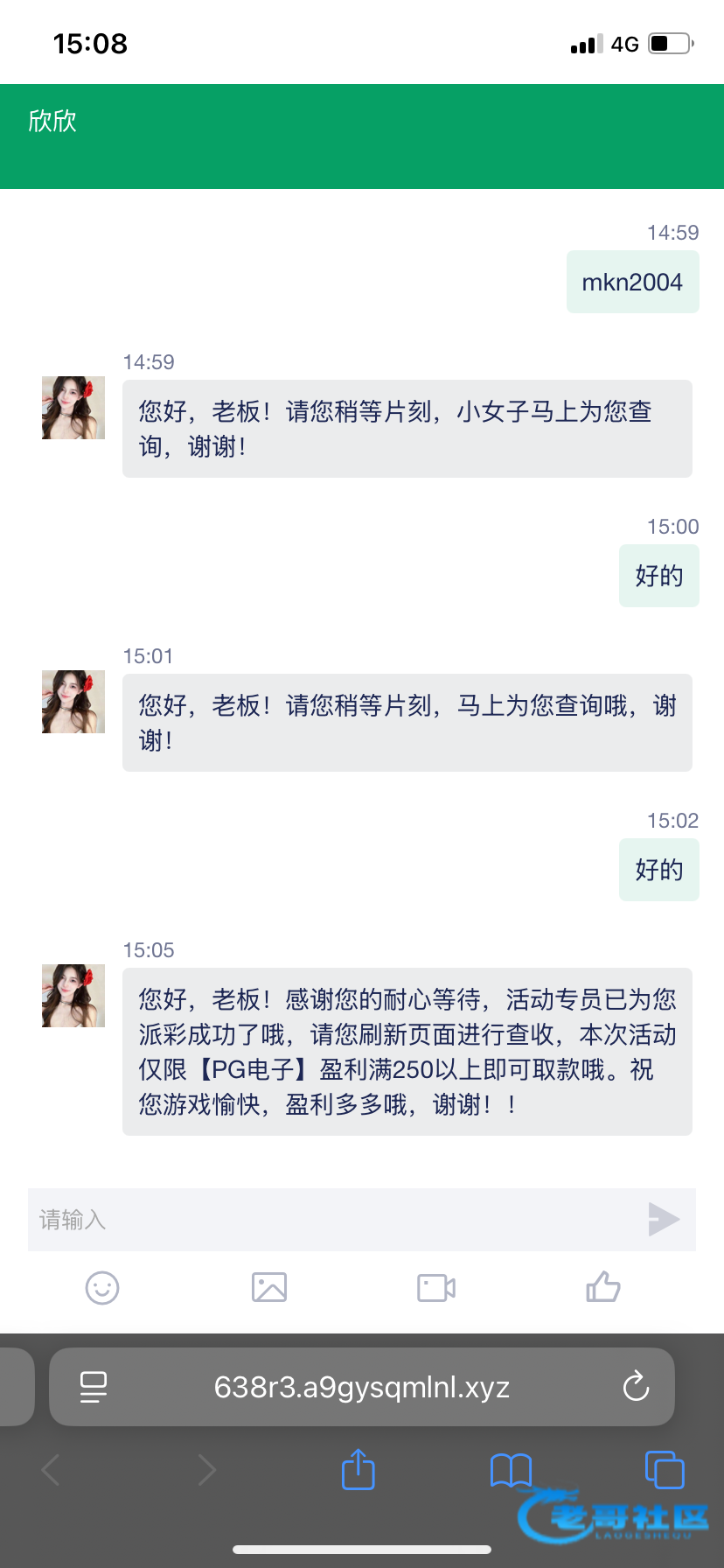This screenshot has height=1568, width=724.
Task: Open Safari page settings menu
Action: [x=94, y=1387]
